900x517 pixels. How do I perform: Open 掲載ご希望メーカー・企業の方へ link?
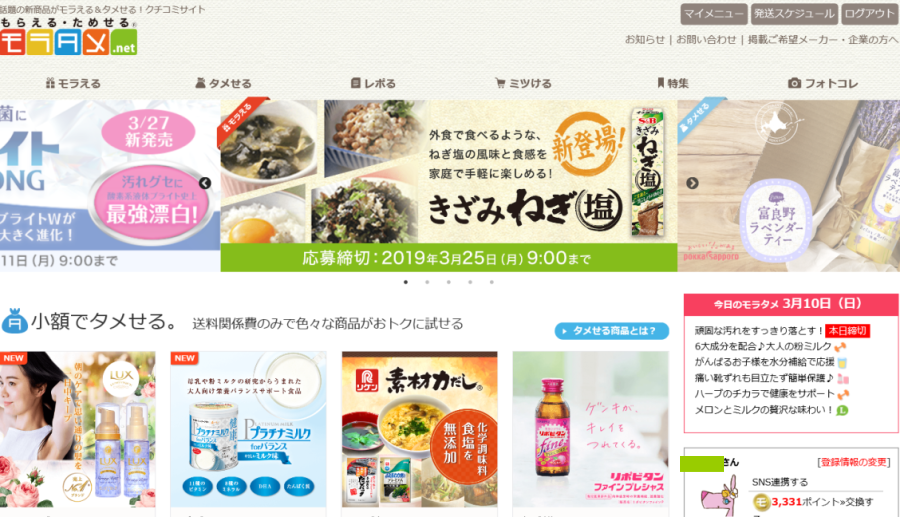822,40
